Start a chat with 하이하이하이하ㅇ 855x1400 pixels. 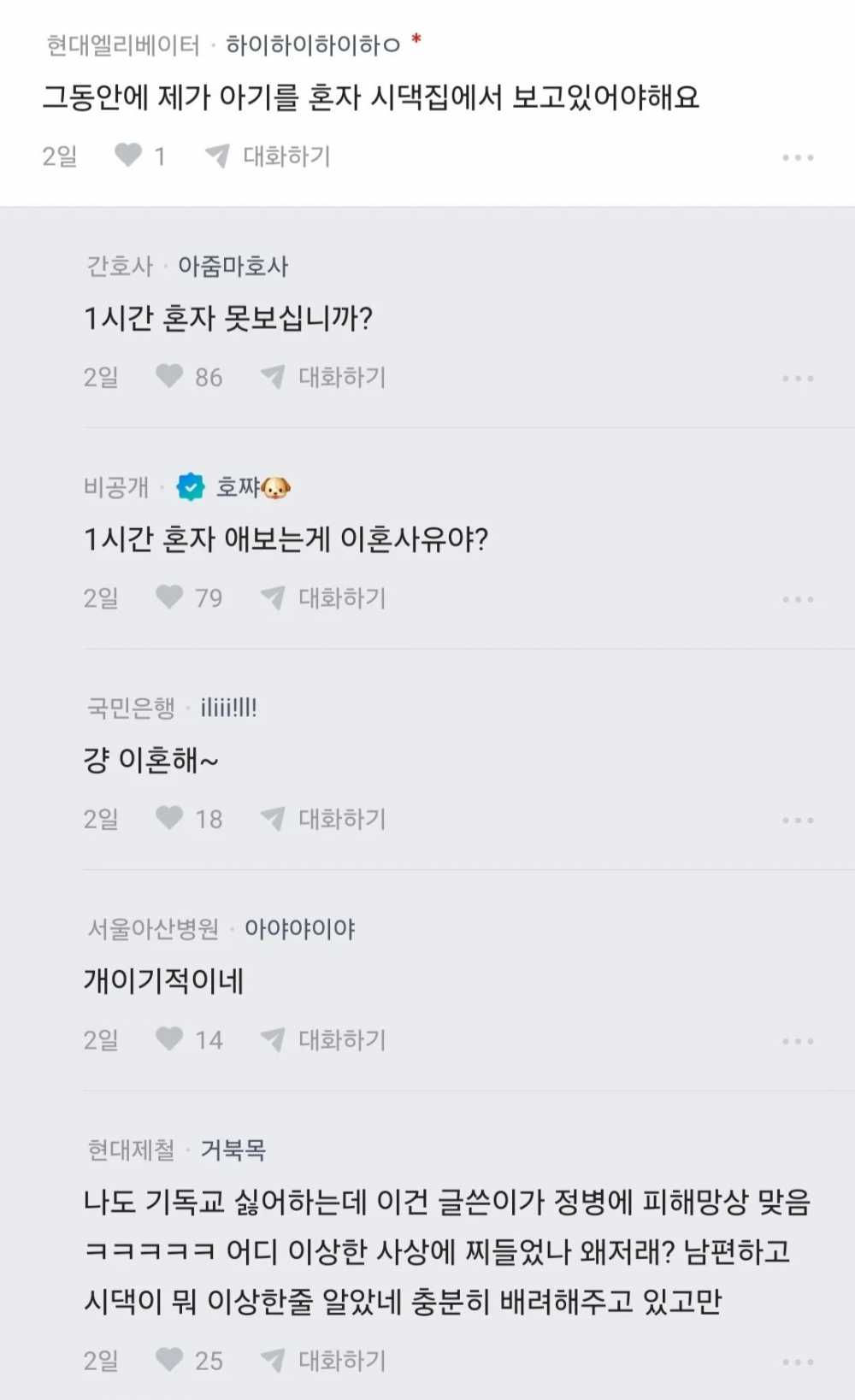pos(268,156)
